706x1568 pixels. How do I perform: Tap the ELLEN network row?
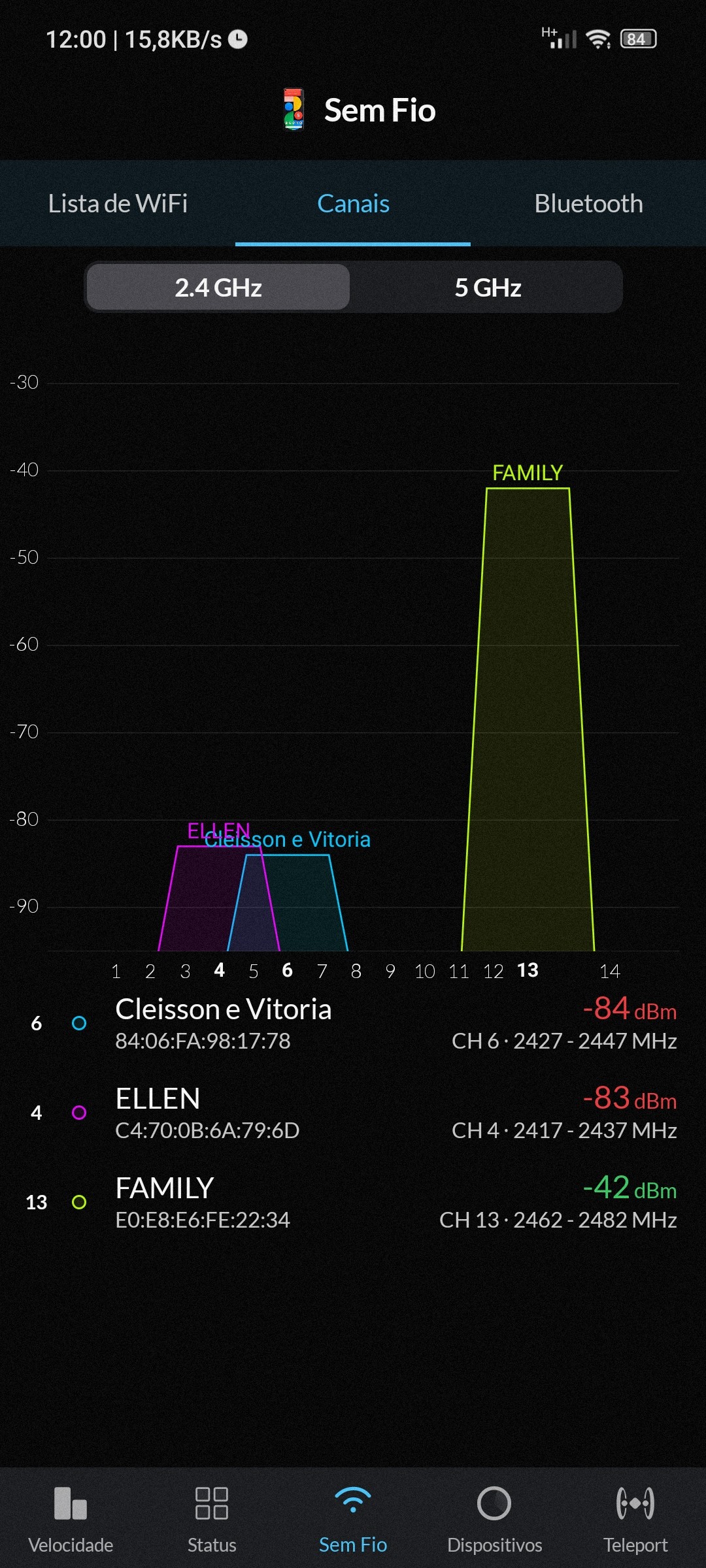tap(353, 1113)
